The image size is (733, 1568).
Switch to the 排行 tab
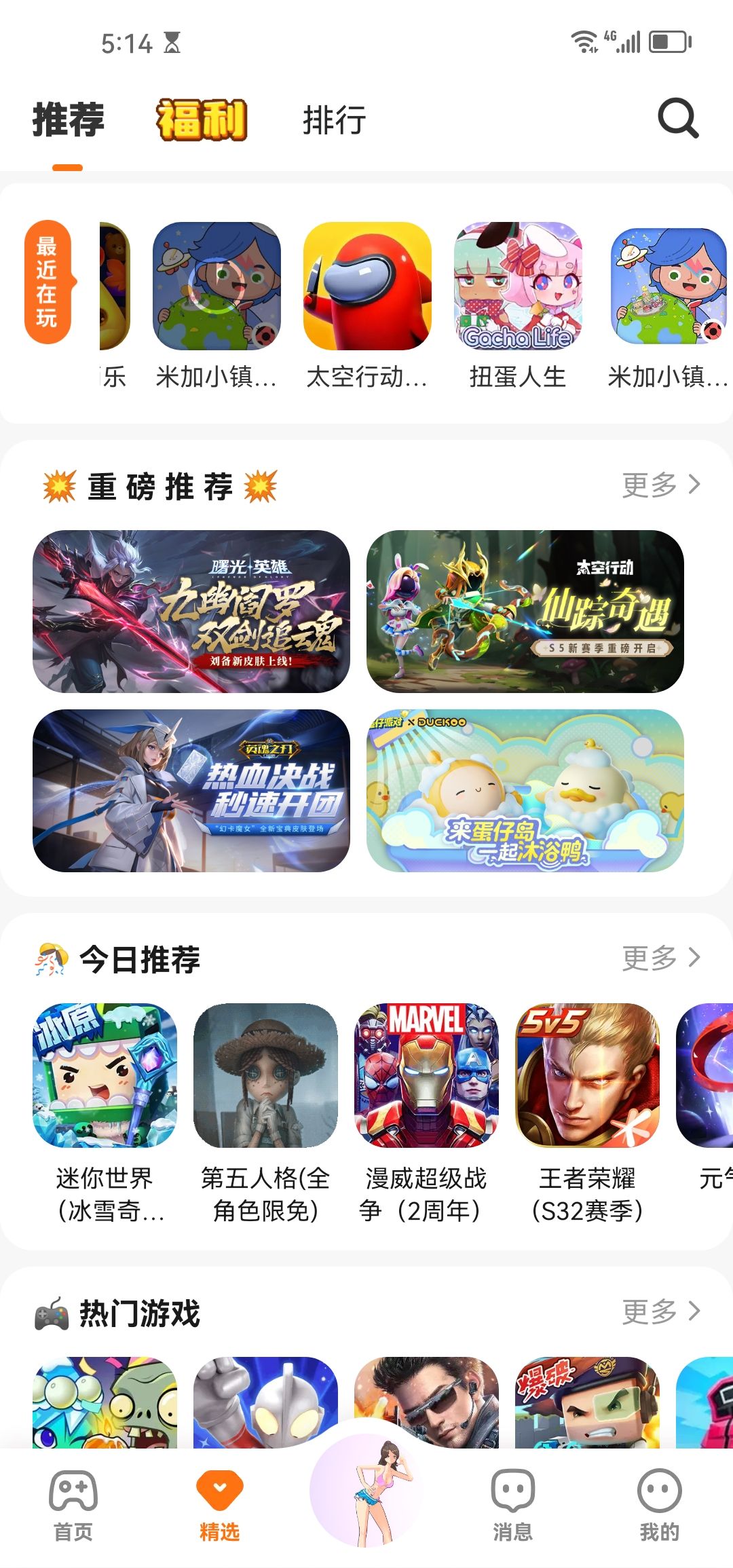(334, 120)
